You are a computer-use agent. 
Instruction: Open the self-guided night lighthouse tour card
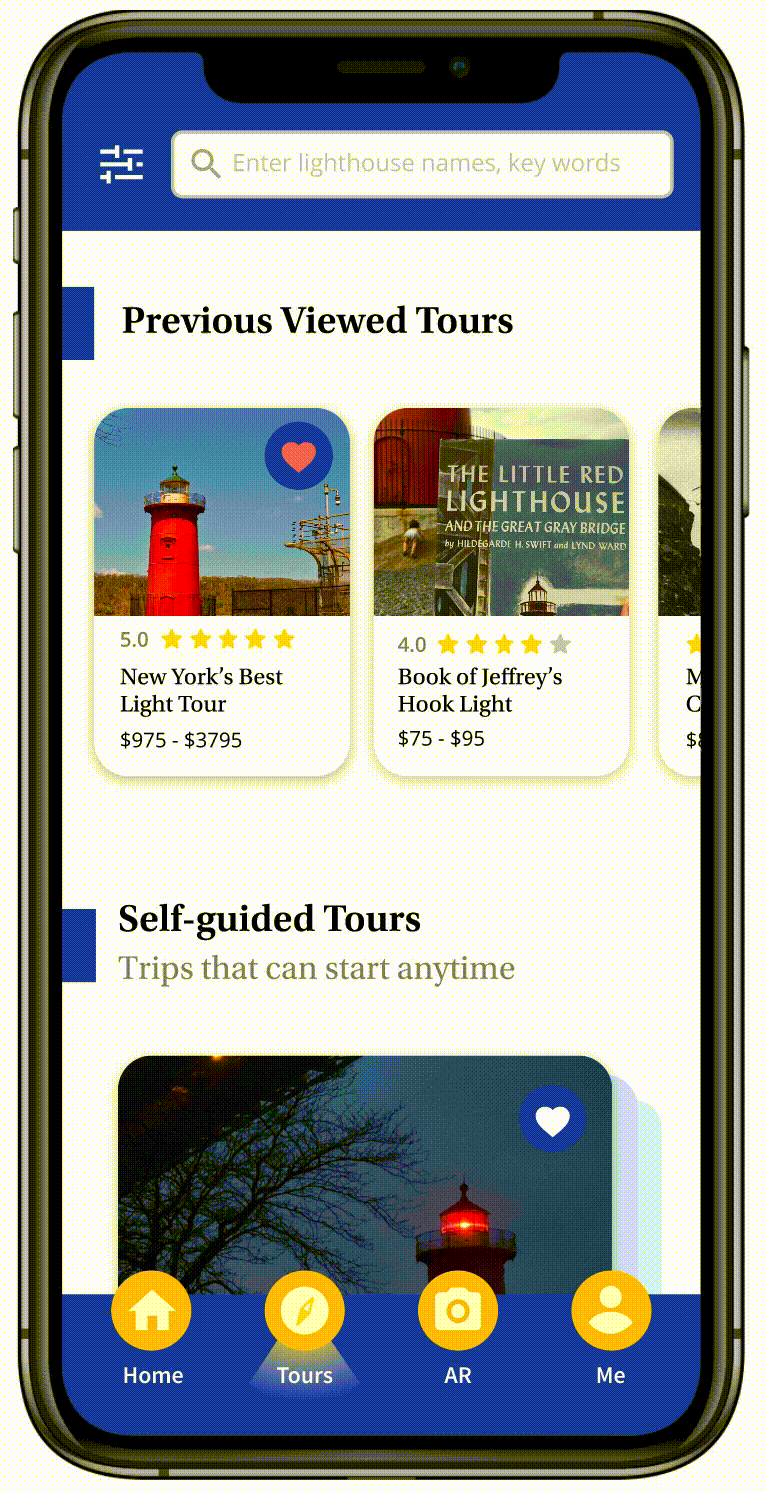(365, 1175)
